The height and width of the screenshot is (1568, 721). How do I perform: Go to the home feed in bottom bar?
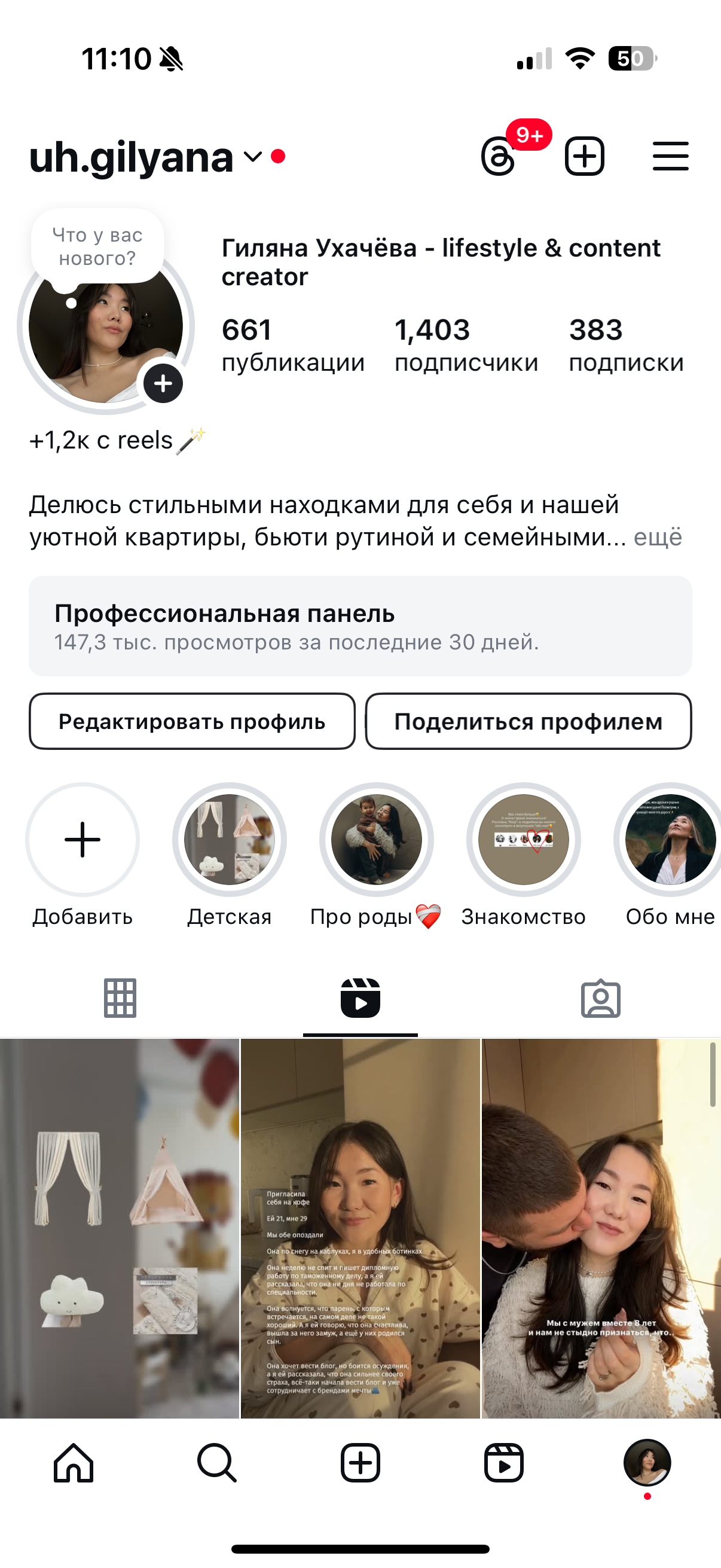point(74,1463)
